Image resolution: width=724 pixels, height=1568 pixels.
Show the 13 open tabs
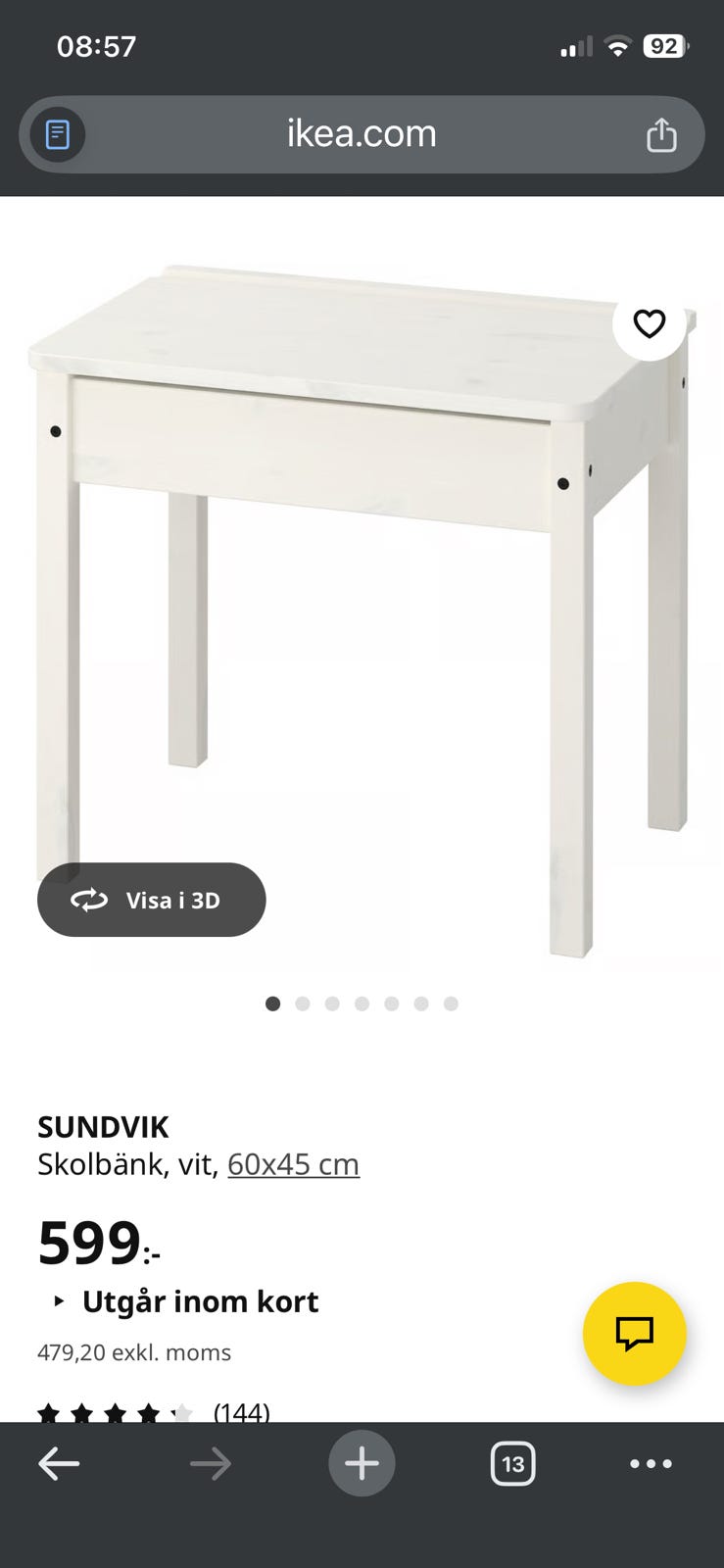coord(512,1464)
